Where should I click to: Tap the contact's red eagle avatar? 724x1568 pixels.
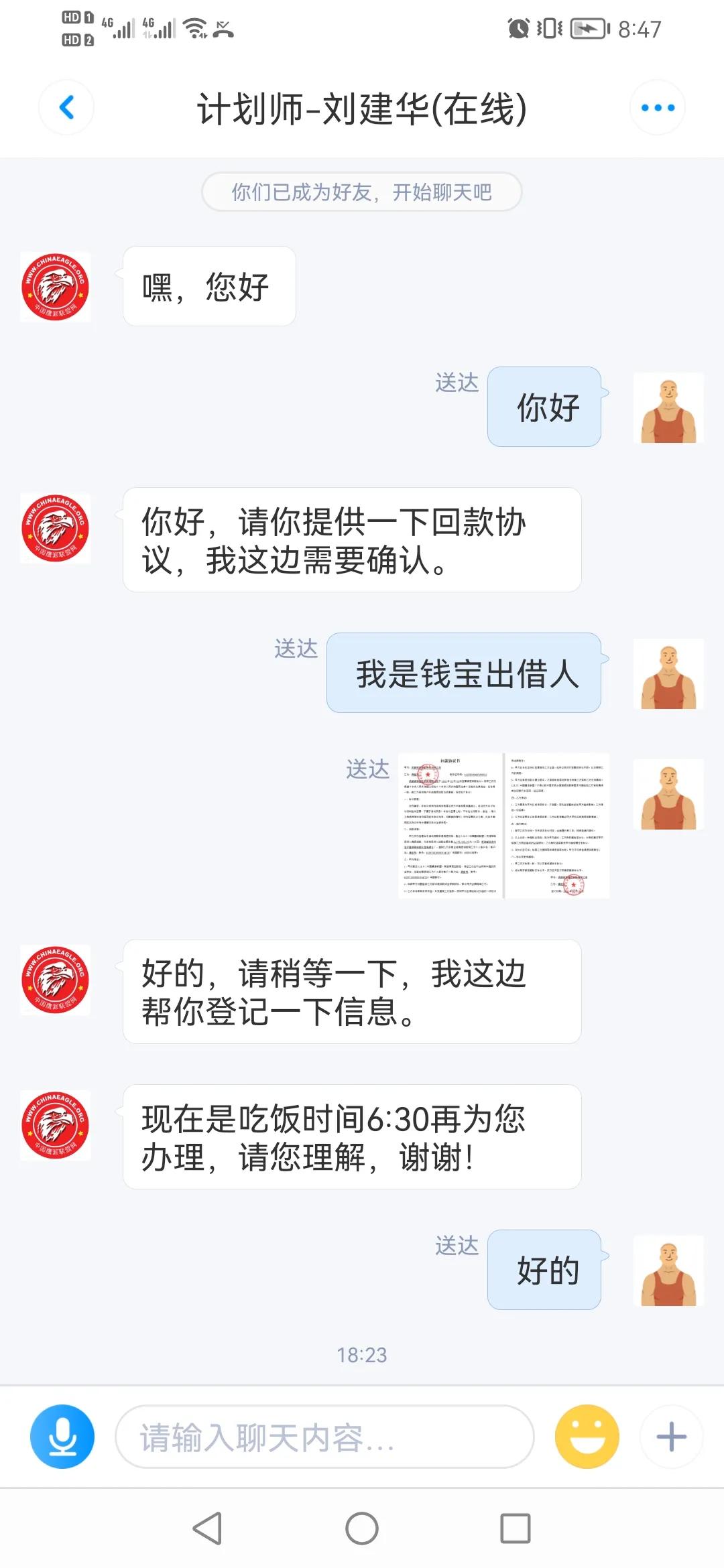[55, 287]
